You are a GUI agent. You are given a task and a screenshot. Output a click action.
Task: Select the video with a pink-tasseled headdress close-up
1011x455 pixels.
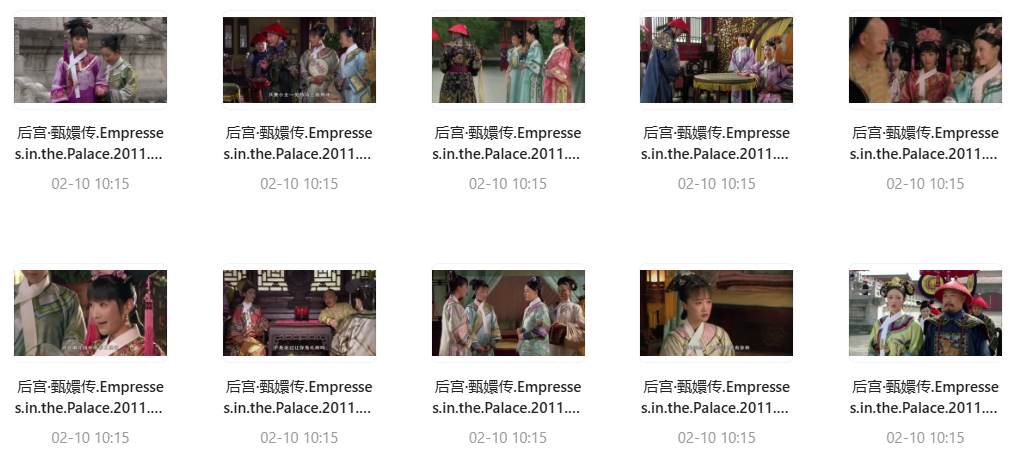pyautogui.click(x=90, y=313)
